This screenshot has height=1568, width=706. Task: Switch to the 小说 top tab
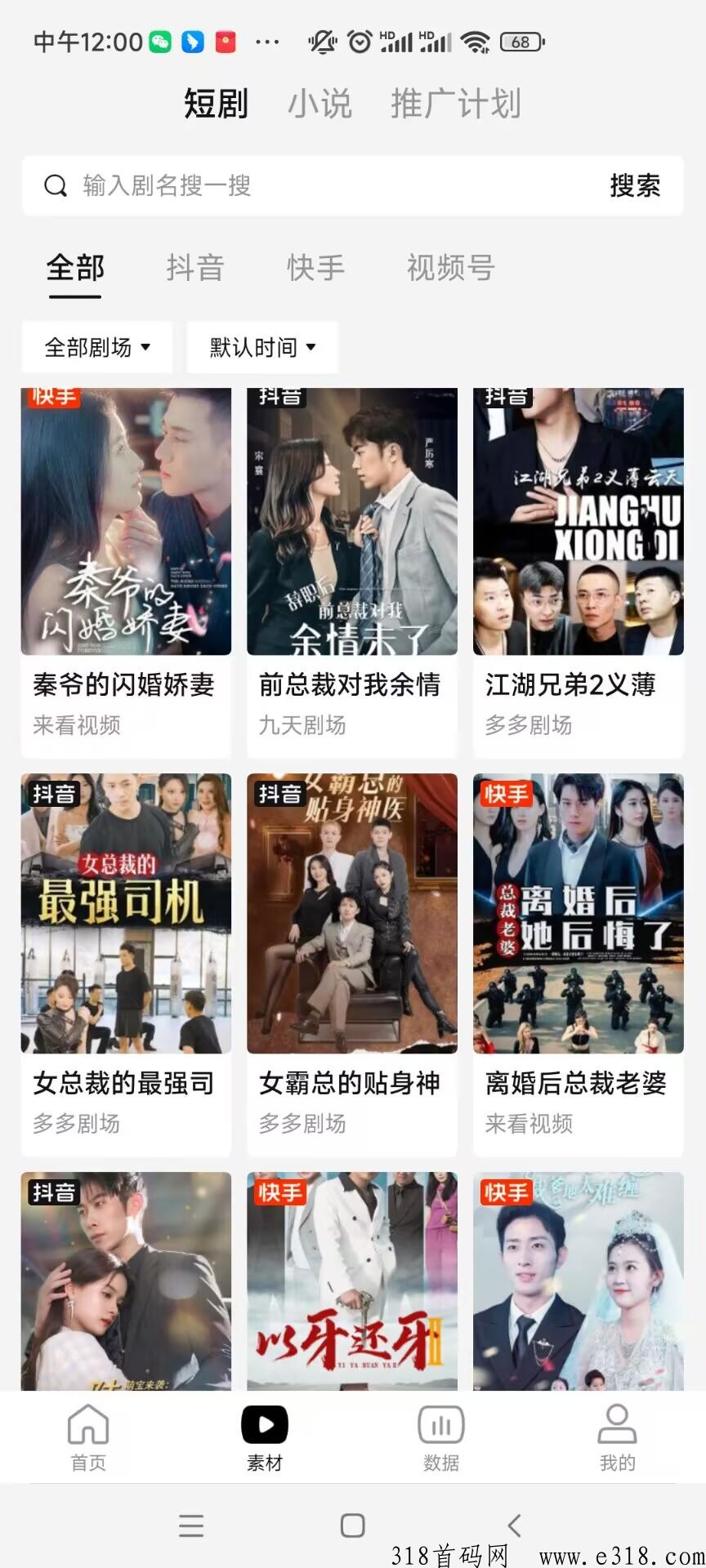(319, 104)
